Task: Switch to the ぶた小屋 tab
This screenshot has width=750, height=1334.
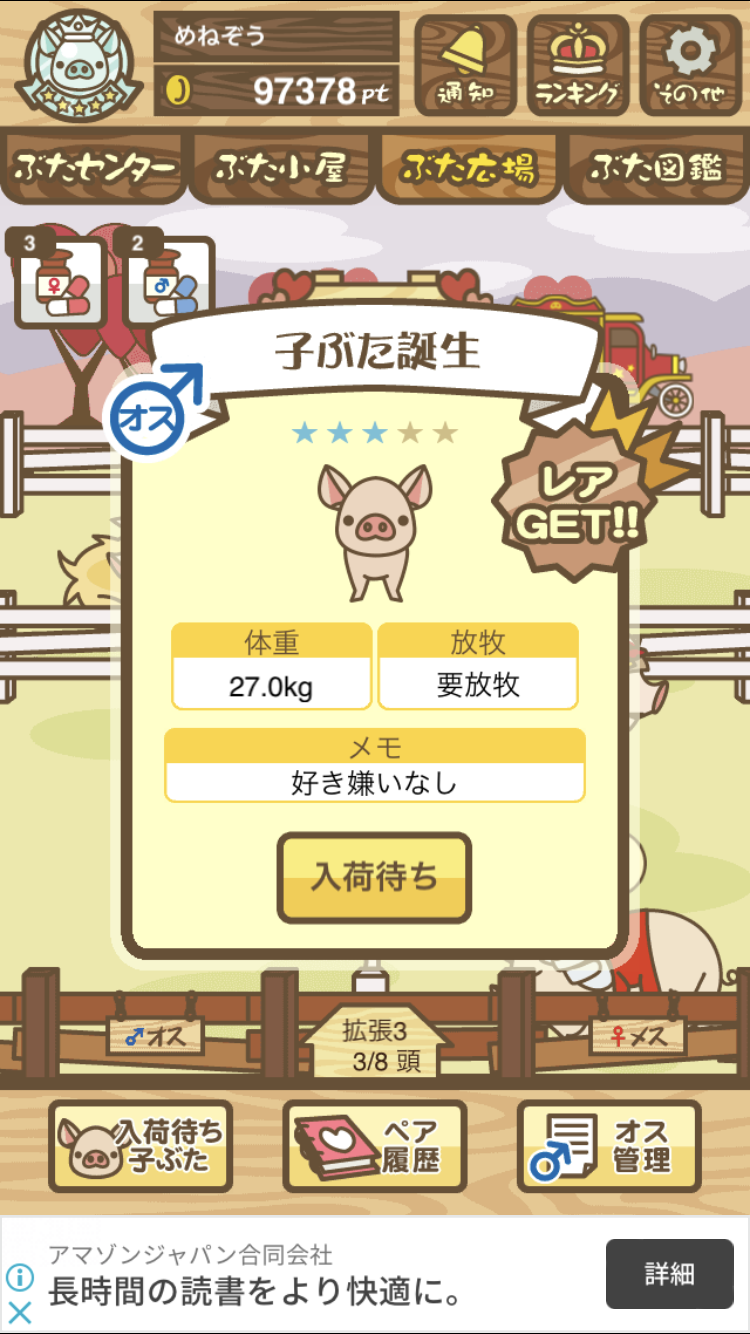Action: [x=281, y=167]
